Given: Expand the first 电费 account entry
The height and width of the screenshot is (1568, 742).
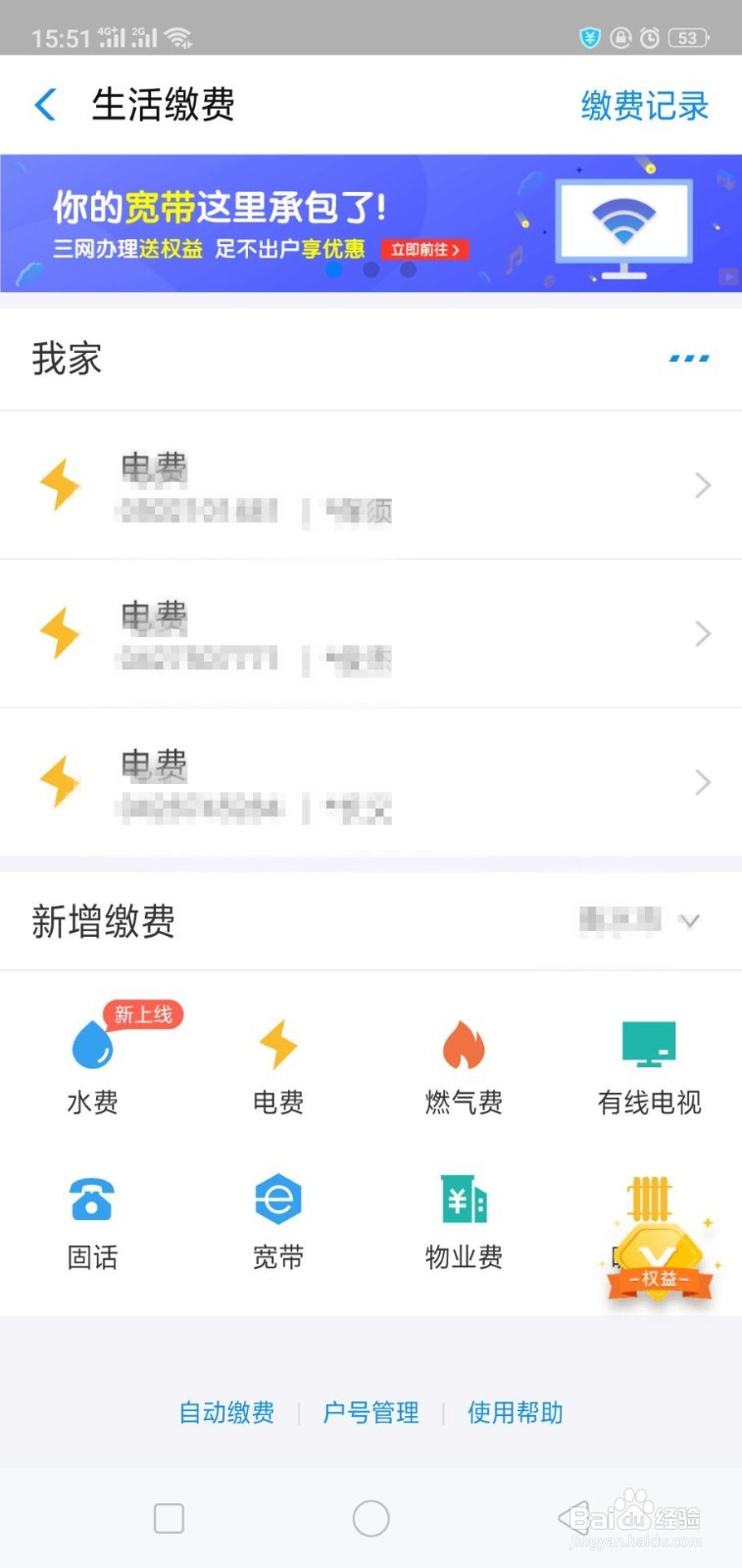Looking at the screenshot, I should pyautogui.click(x=371, y=484).
